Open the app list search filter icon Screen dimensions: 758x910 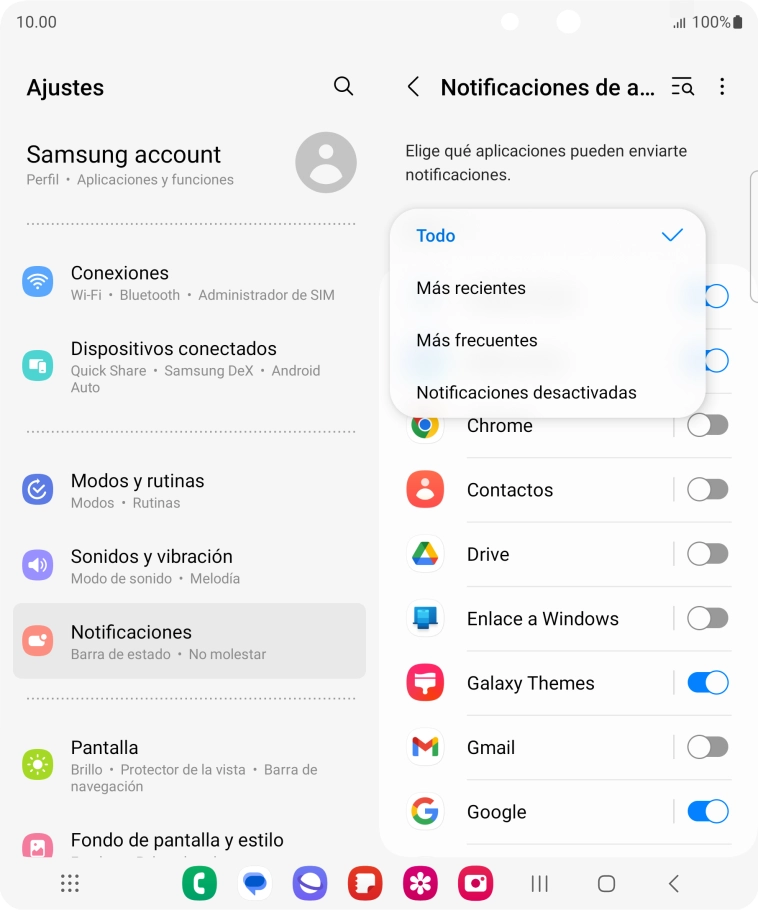pos(682,87)
